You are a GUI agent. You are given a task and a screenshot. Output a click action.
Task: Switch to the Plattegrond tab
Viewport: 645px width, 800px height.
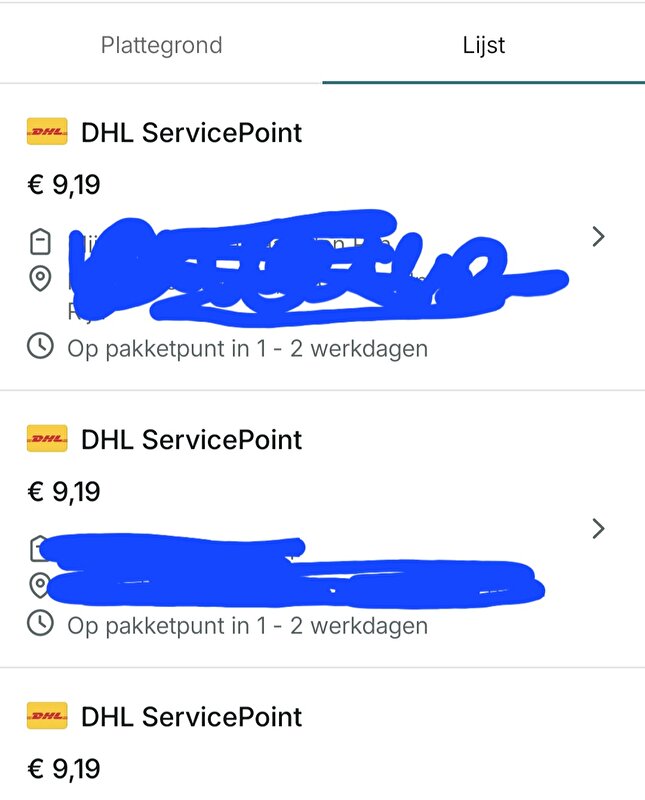(x=161, y=45)
